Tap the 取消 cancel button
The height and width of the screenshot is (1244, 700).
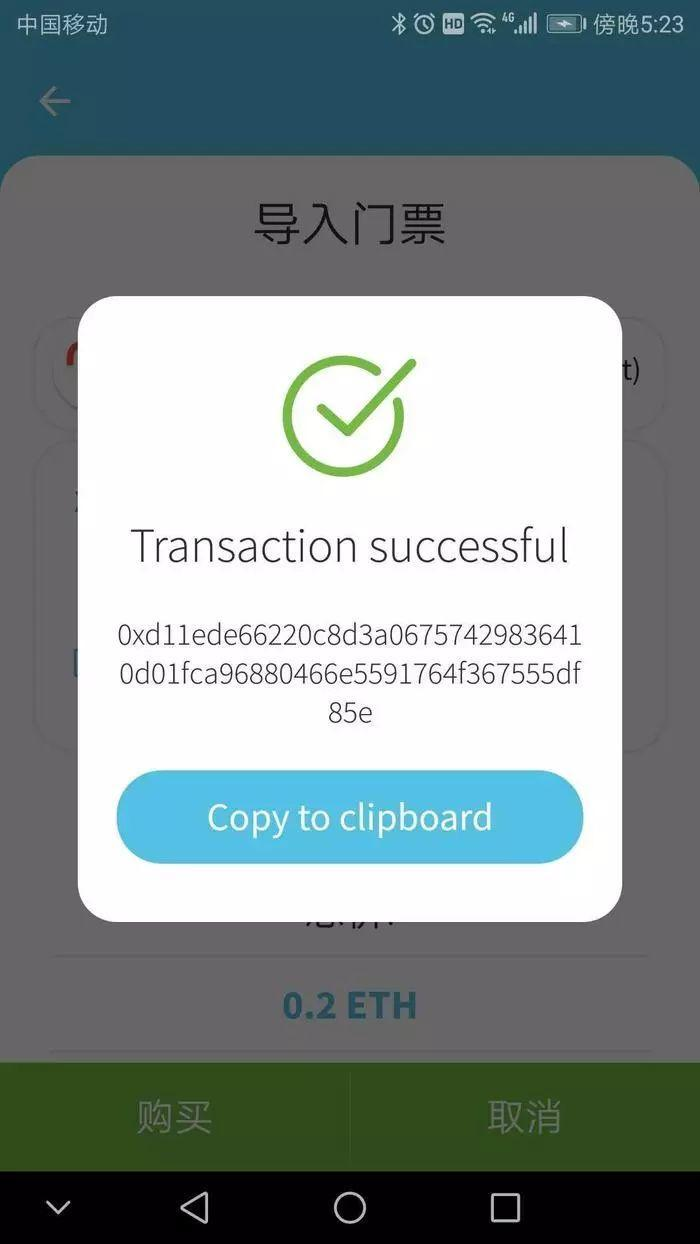click(x=524, y=1116)
